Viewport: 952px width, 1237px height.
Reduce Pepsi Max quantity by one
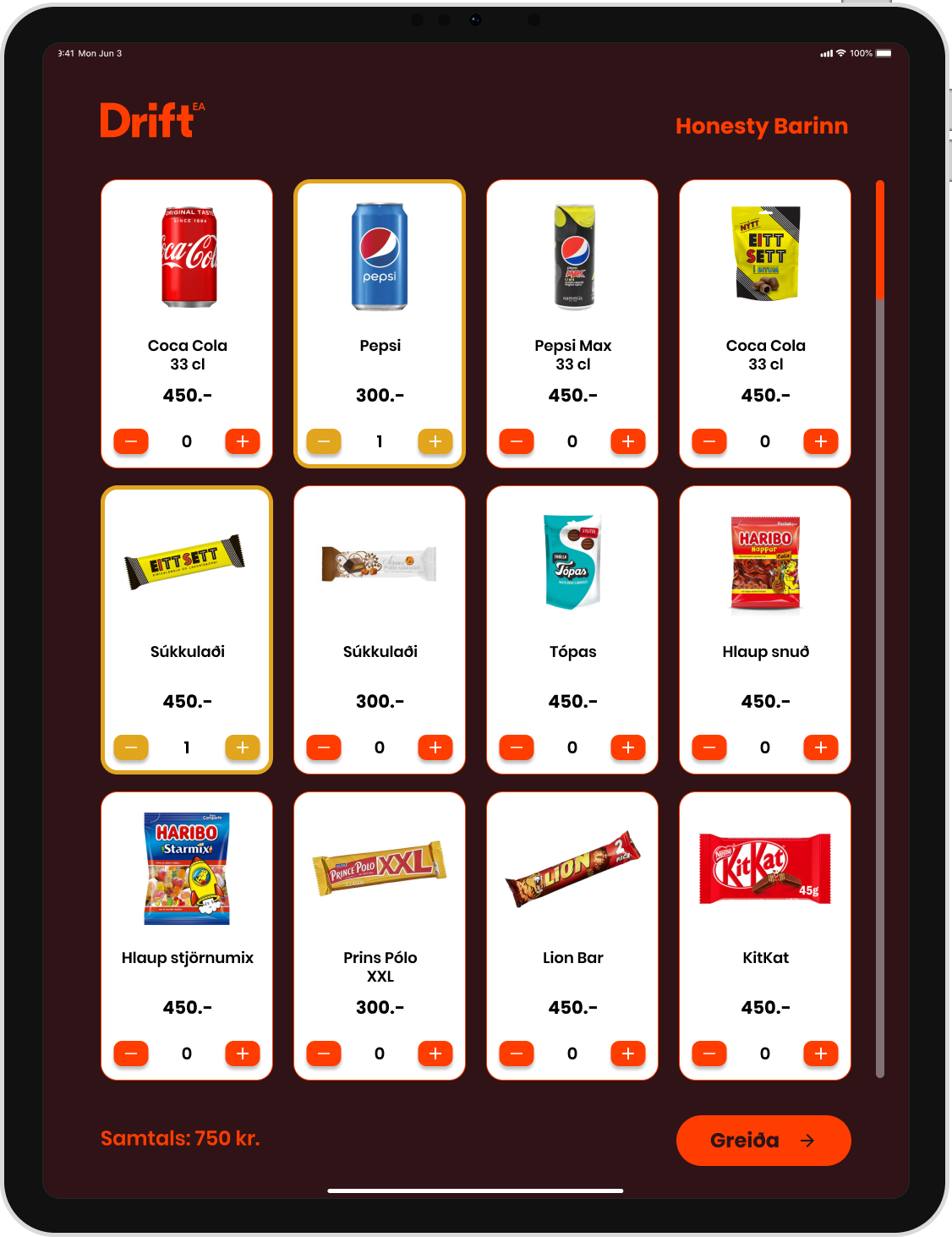click(517, 441)
